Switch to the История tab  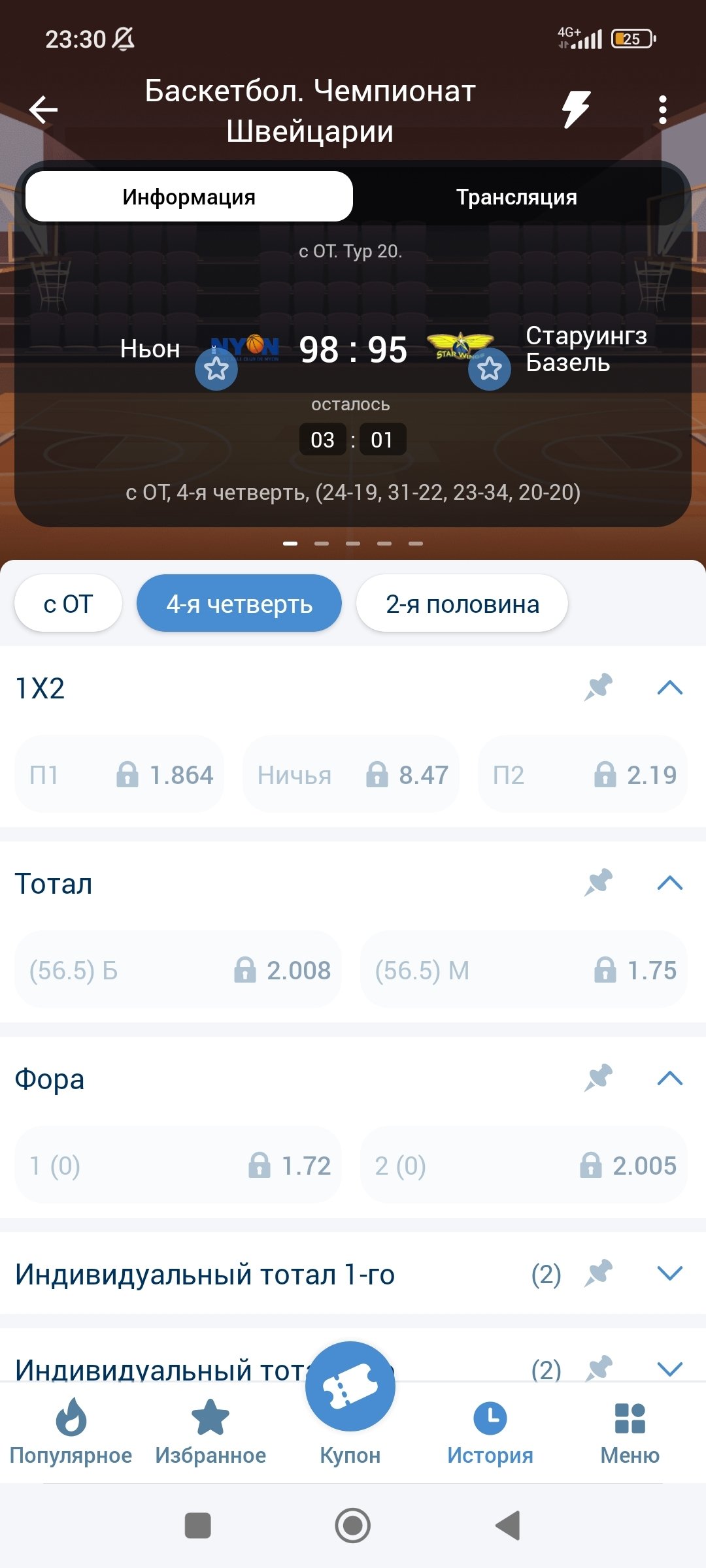click(x=490, y=1431)
